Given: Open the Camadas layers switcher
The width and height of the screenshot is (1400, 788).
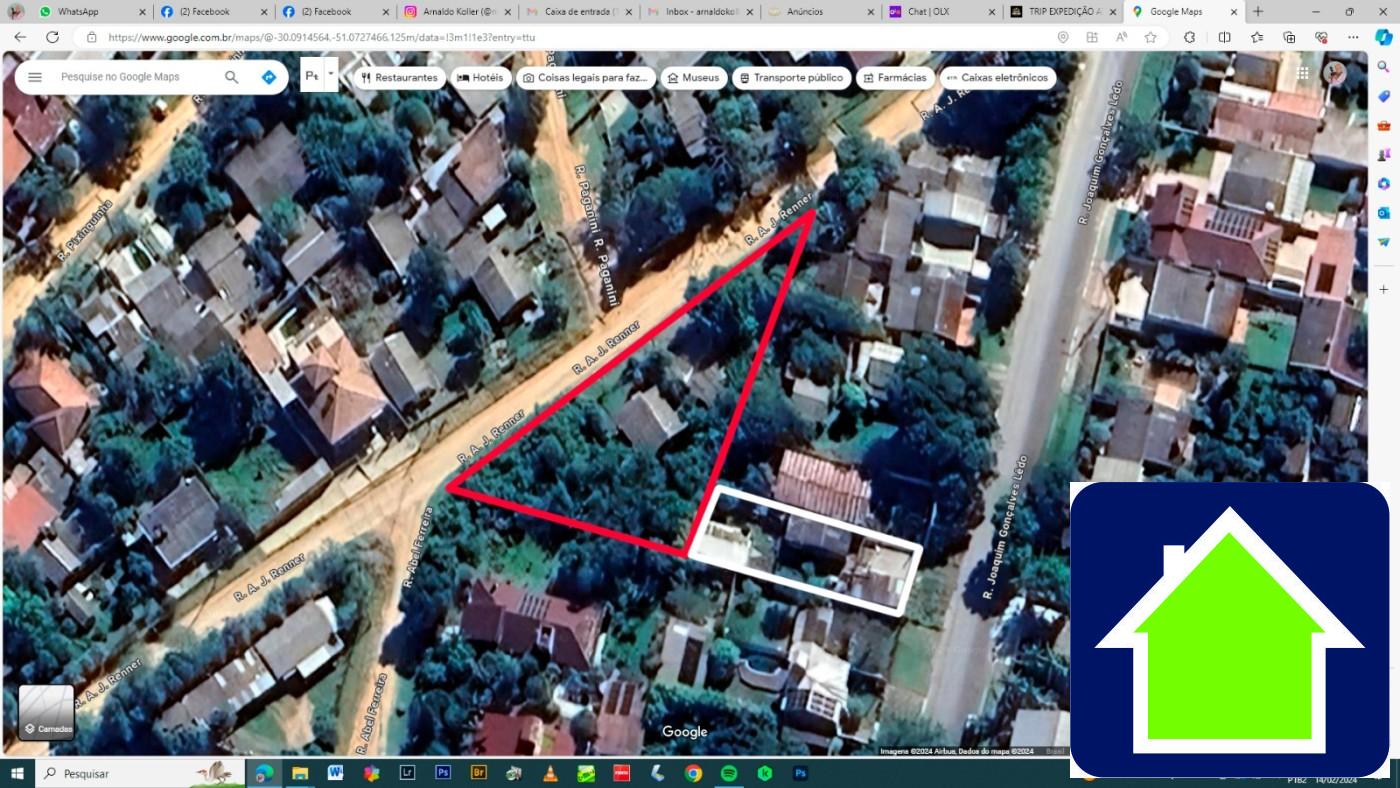Looking at the screenshot, I should tap(47, 712).
